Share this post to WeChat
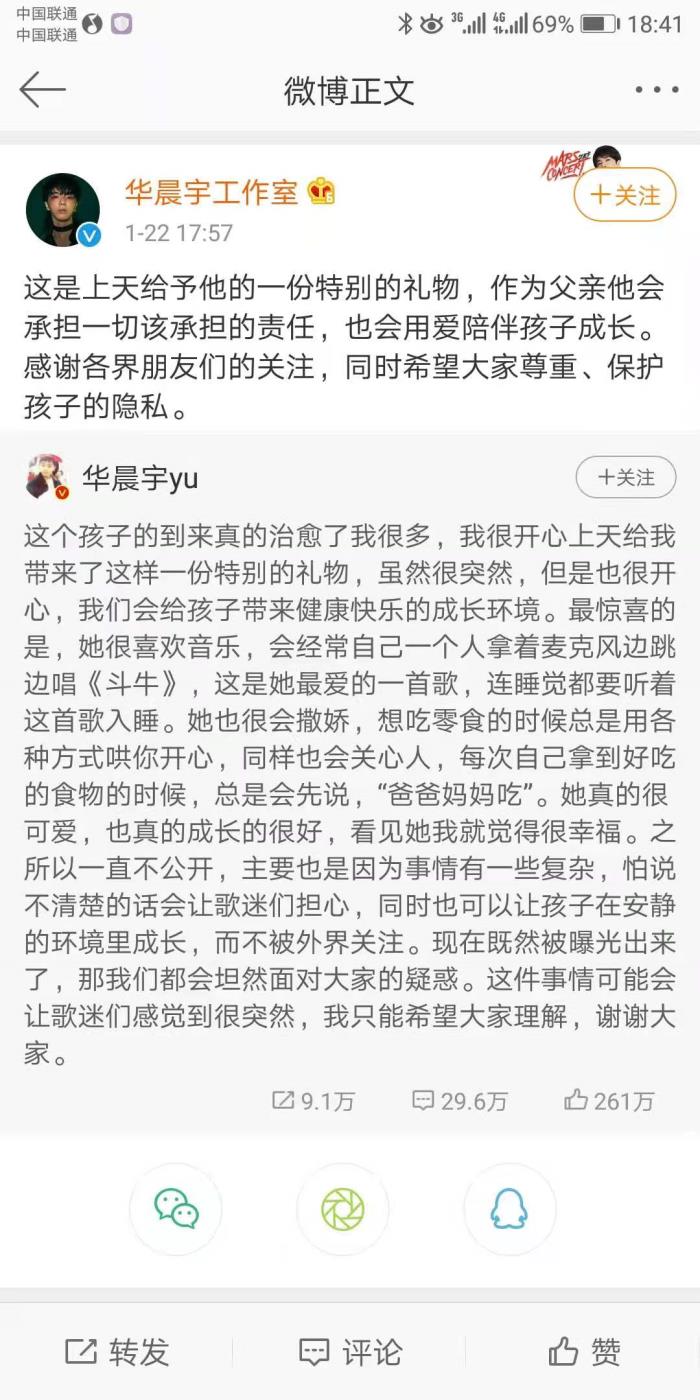Screen dimensions: 700x1400 (176, 1209)
